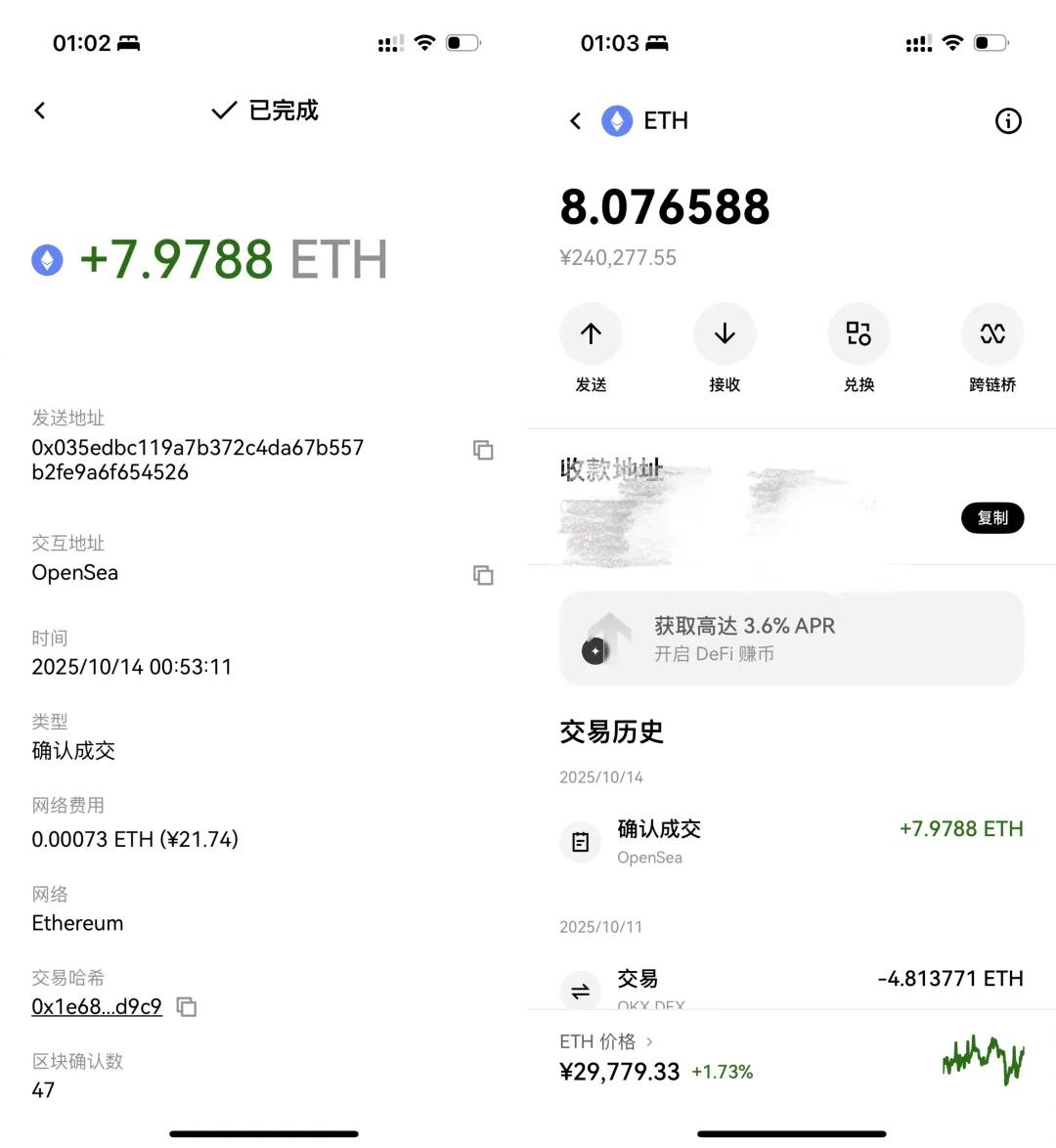Copy the OpenSea 交互地址 with copy icon
1056x1148 pixels.
[483, 575]
